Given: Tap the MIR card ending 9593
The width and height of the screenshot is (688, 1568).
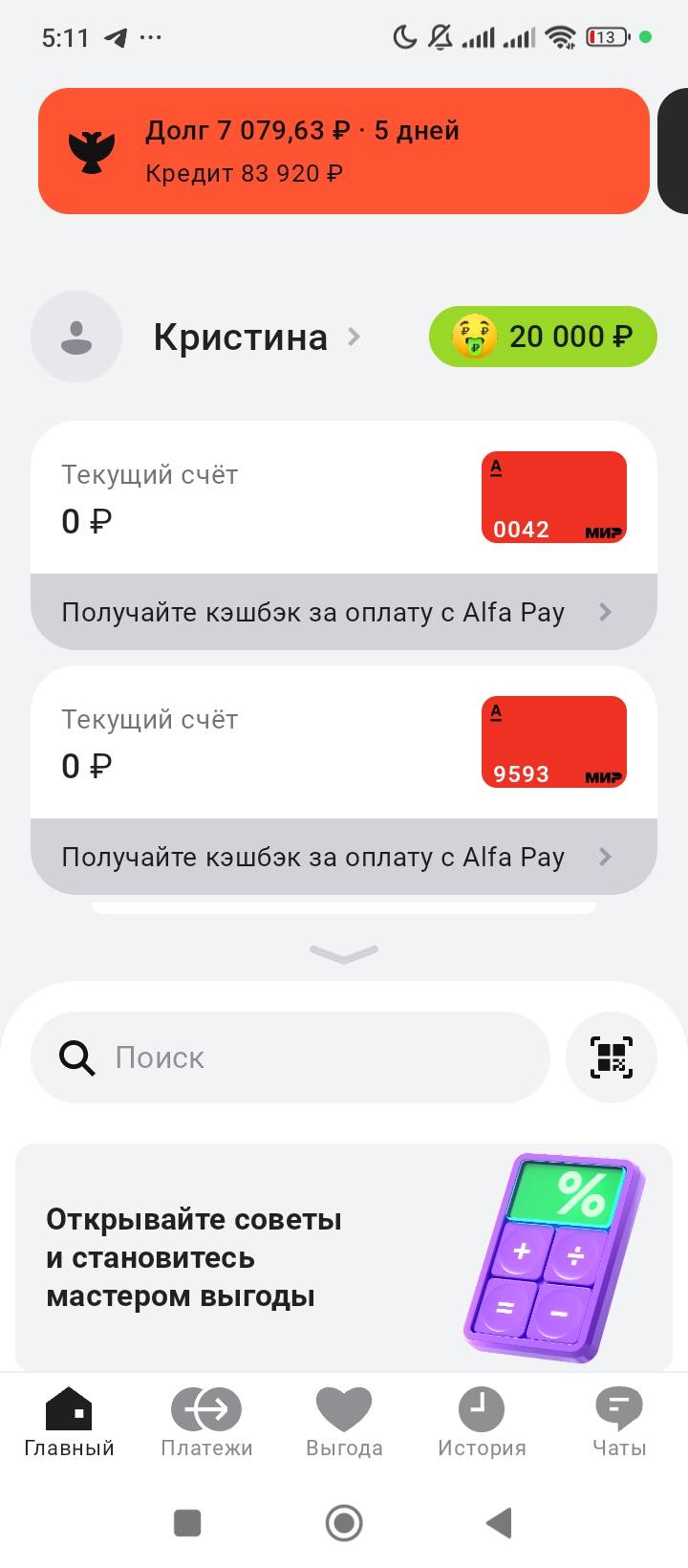Looking at the screenshot, I should (x=553, y=742).
